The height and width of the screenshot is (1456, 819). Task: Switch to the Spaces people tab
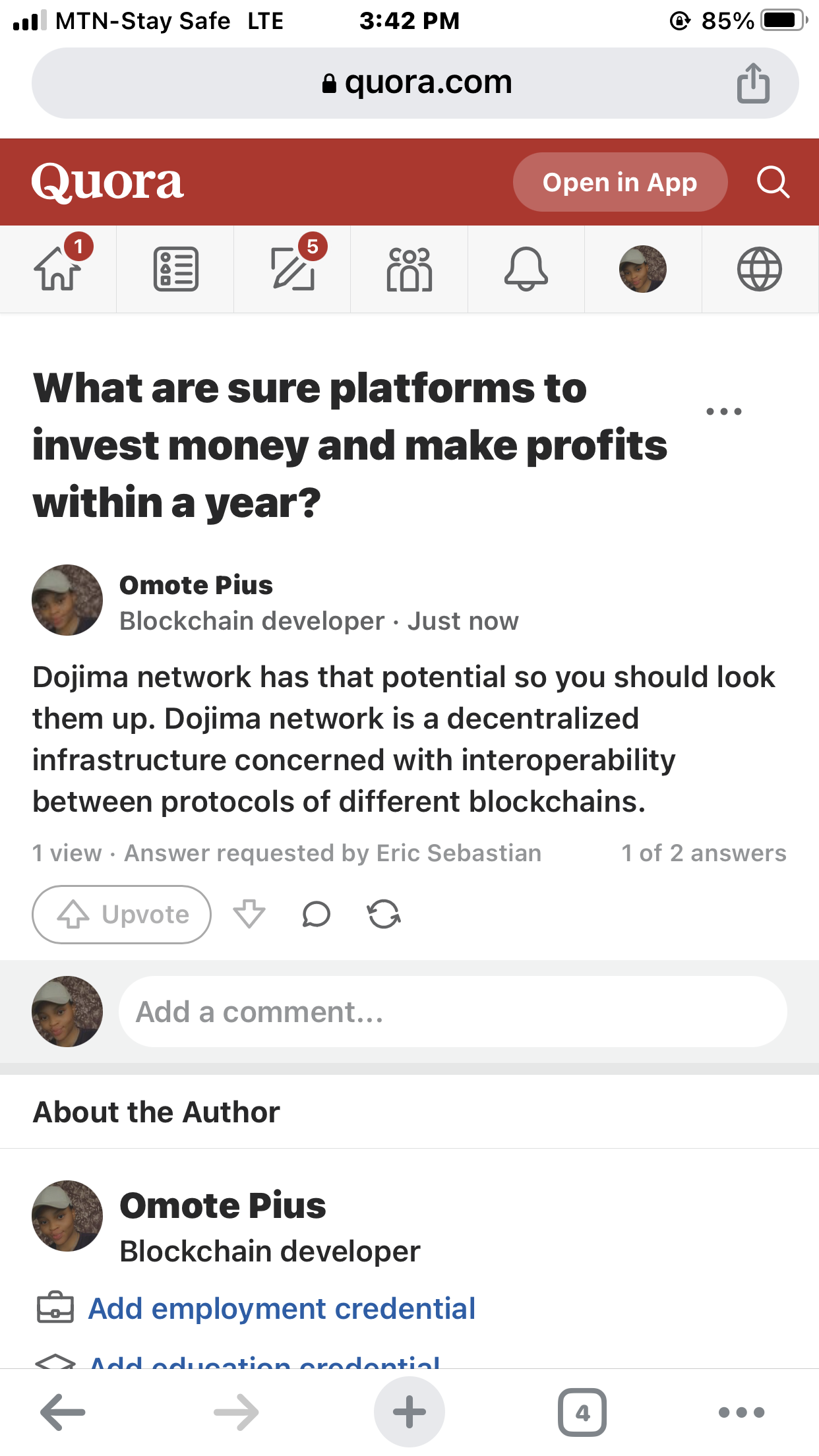point(409,269)
